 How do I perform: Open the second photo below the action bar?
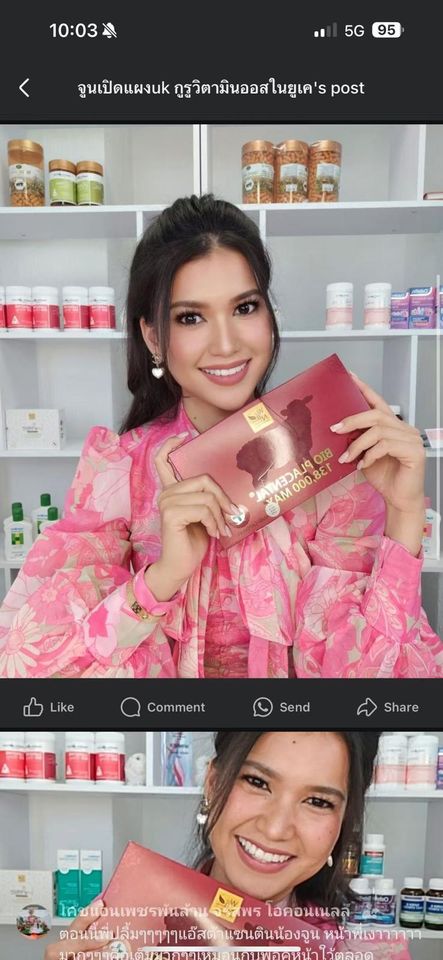coord(222,846)
